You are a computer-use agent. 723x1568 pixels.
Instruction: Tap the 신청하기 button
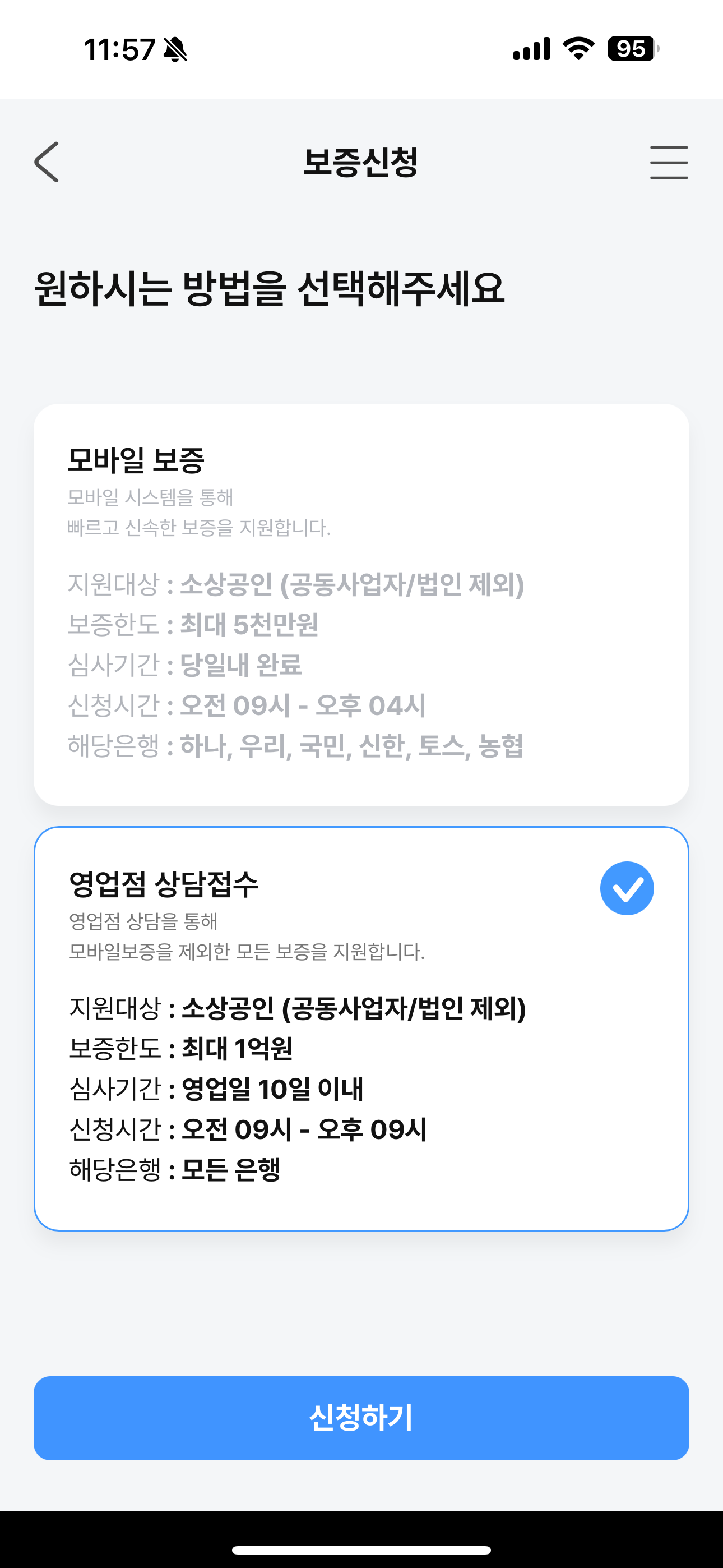(x=361, y=1418)
